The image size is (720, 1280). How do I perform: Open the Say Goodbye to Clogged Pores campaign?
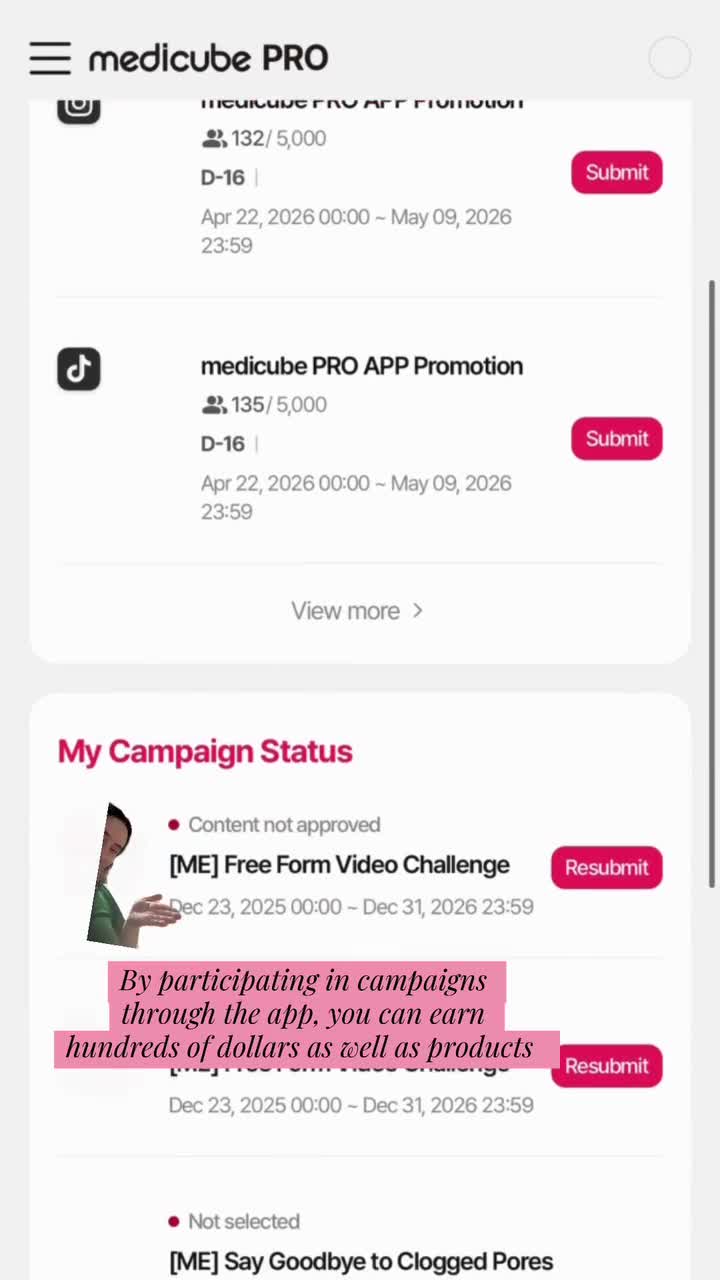pos(360,1261)
